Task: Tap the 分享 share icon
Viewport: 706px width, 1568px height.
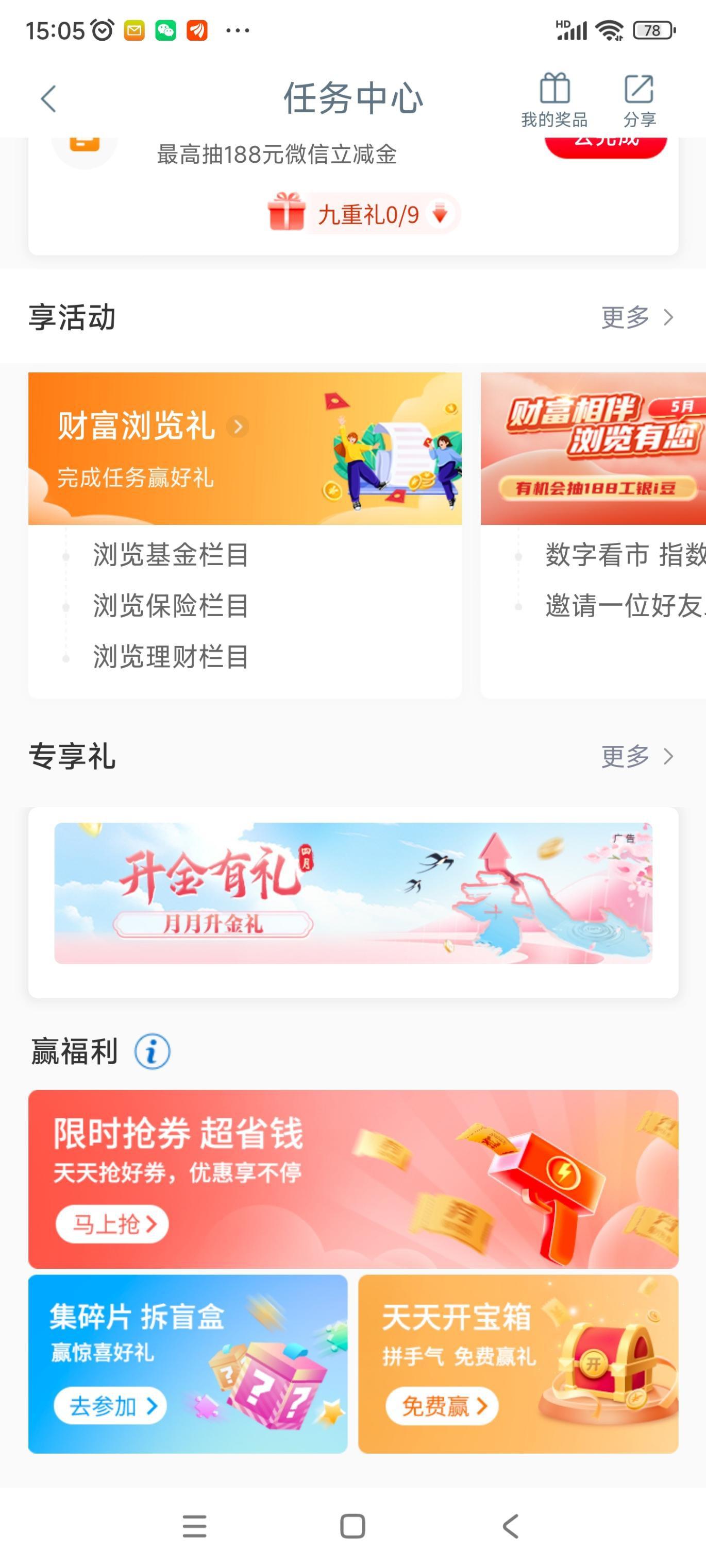Action: click(x=639, y=99)
